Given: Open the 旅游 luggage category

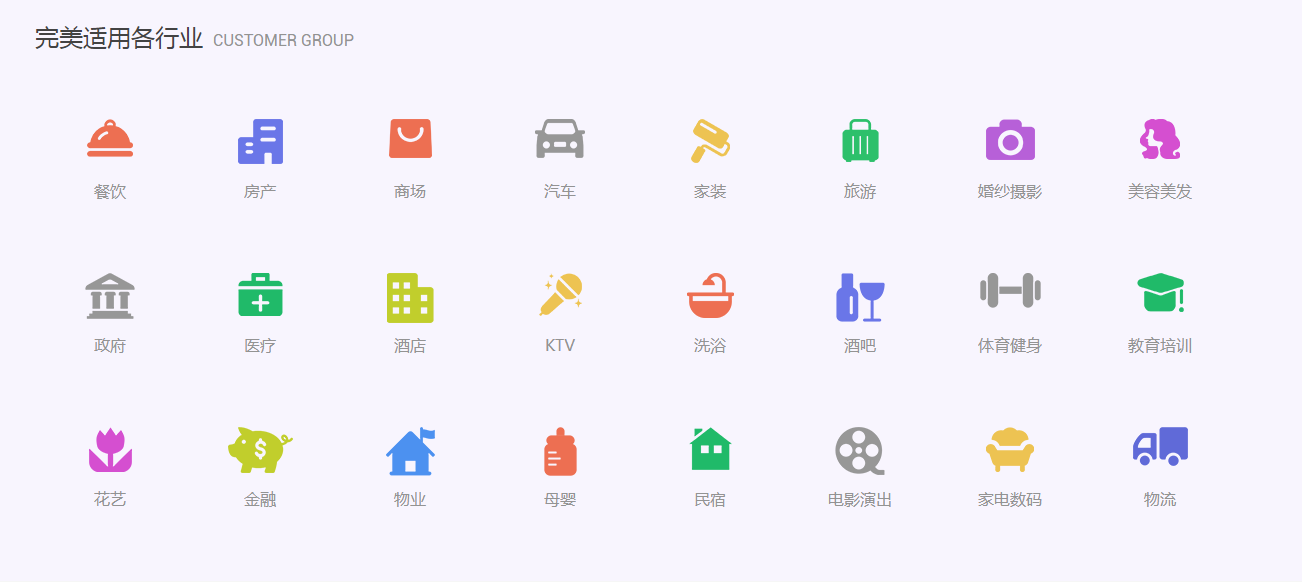Looking at the screenshot, I should tap(860, 141).
